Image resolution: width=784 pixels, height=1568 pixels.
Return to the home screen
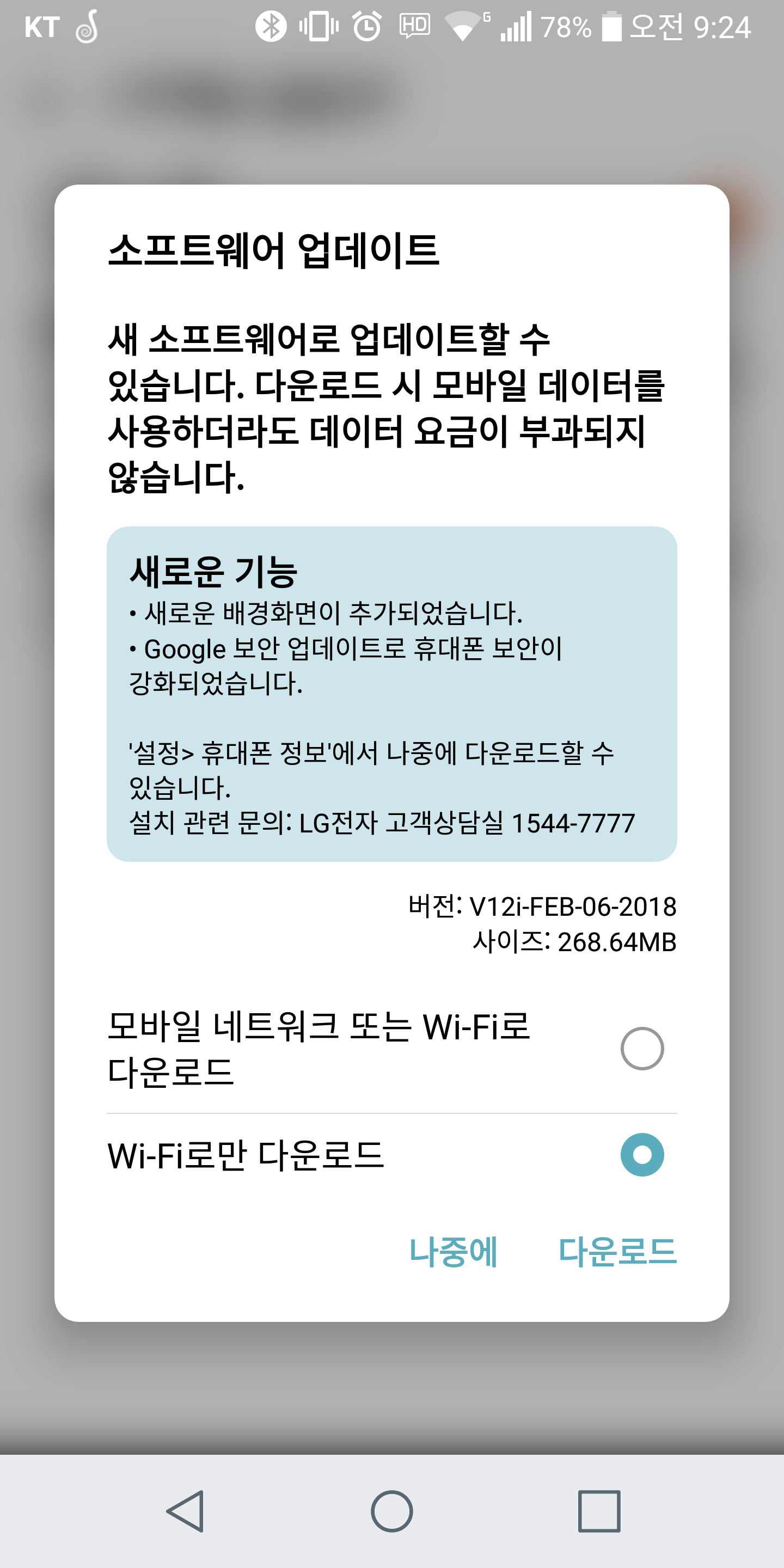392,1511
